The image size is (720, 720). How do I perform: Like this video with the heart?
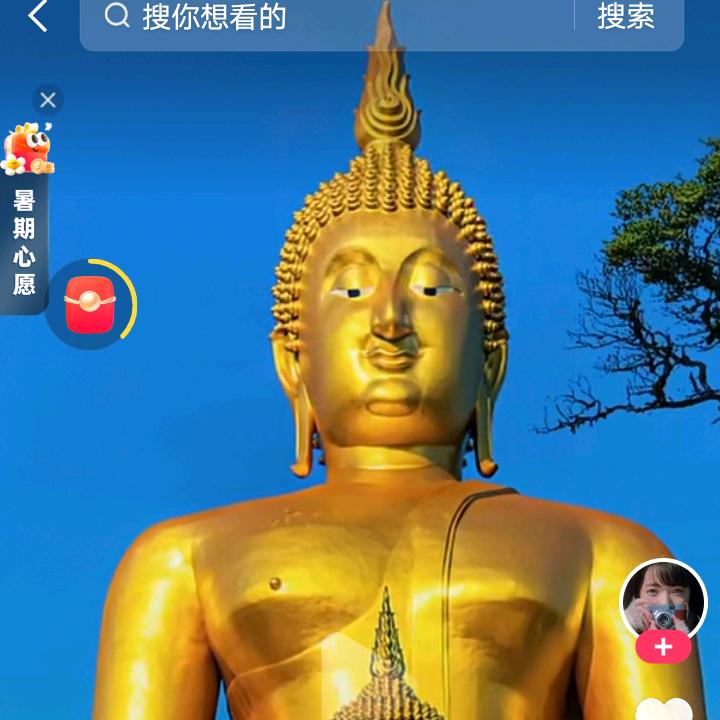tap(664, 708)
